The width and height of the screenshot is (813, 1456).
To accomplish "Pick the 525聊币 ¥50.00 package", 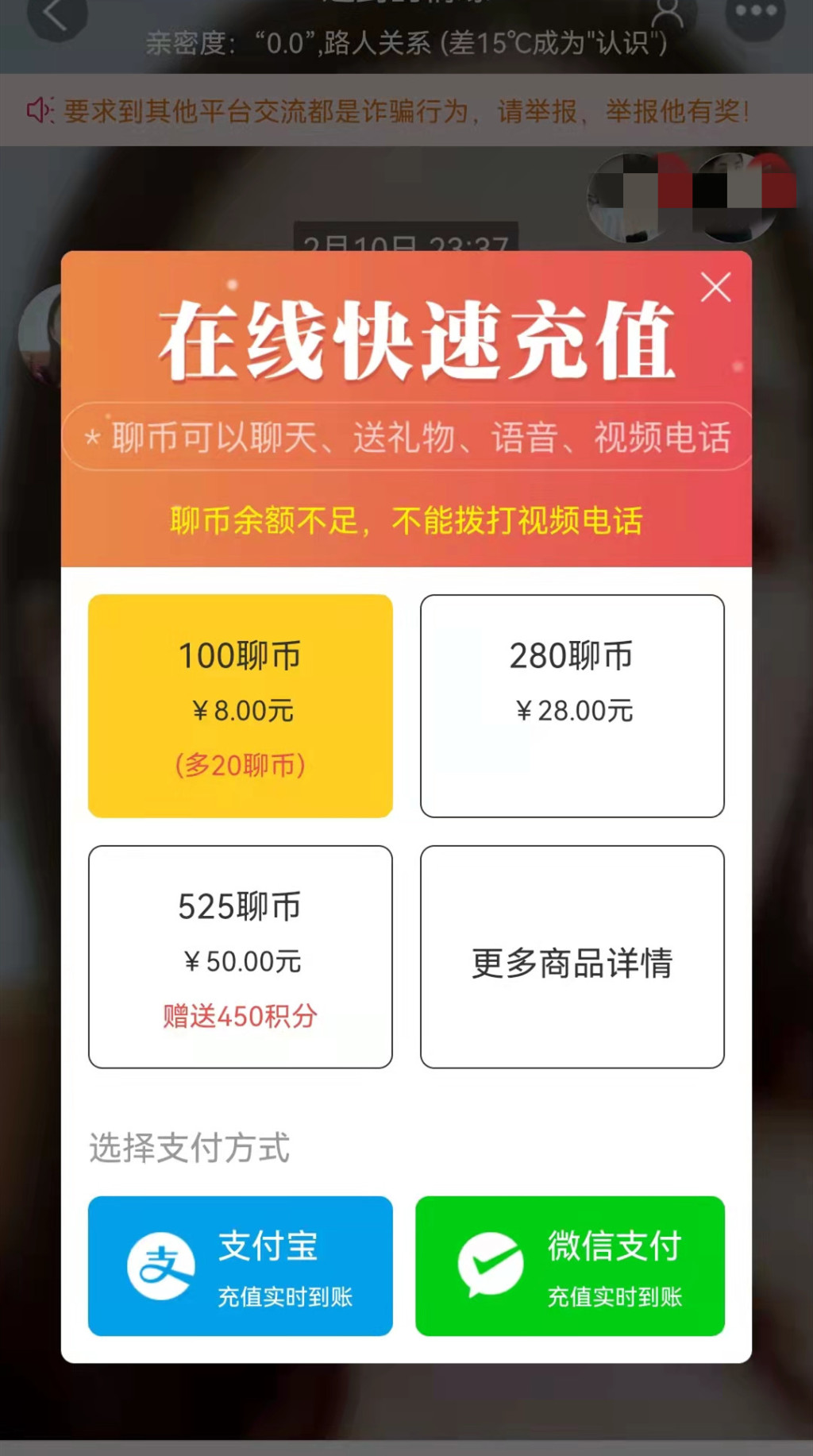I will [240, 956].
